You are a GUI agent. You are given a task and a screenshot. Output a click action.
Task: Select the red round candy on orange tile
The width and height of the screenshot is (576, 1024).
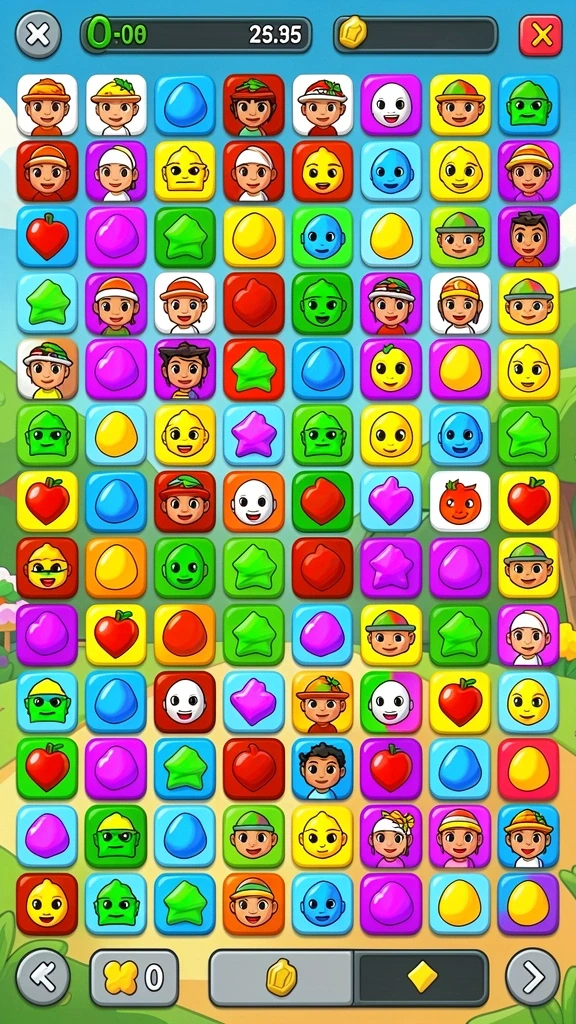click(x=185, y=635)
